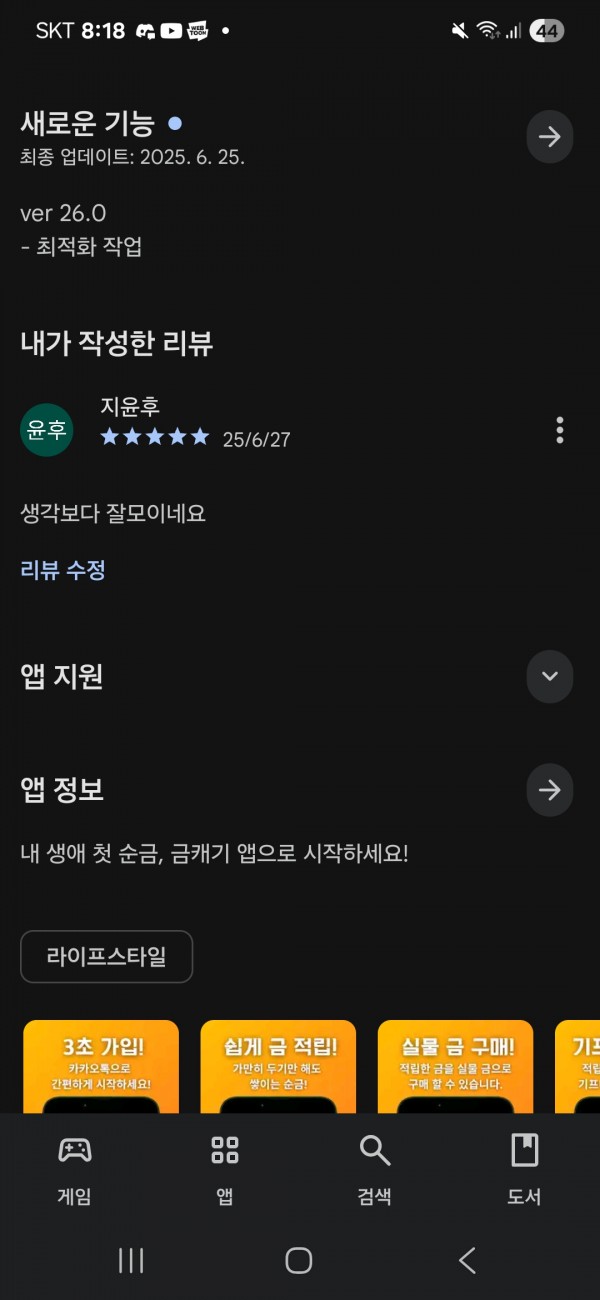View the 쉽게 금 적립 screenshot
This screenshot has height=1300, width=600.
click(278, 1066)
